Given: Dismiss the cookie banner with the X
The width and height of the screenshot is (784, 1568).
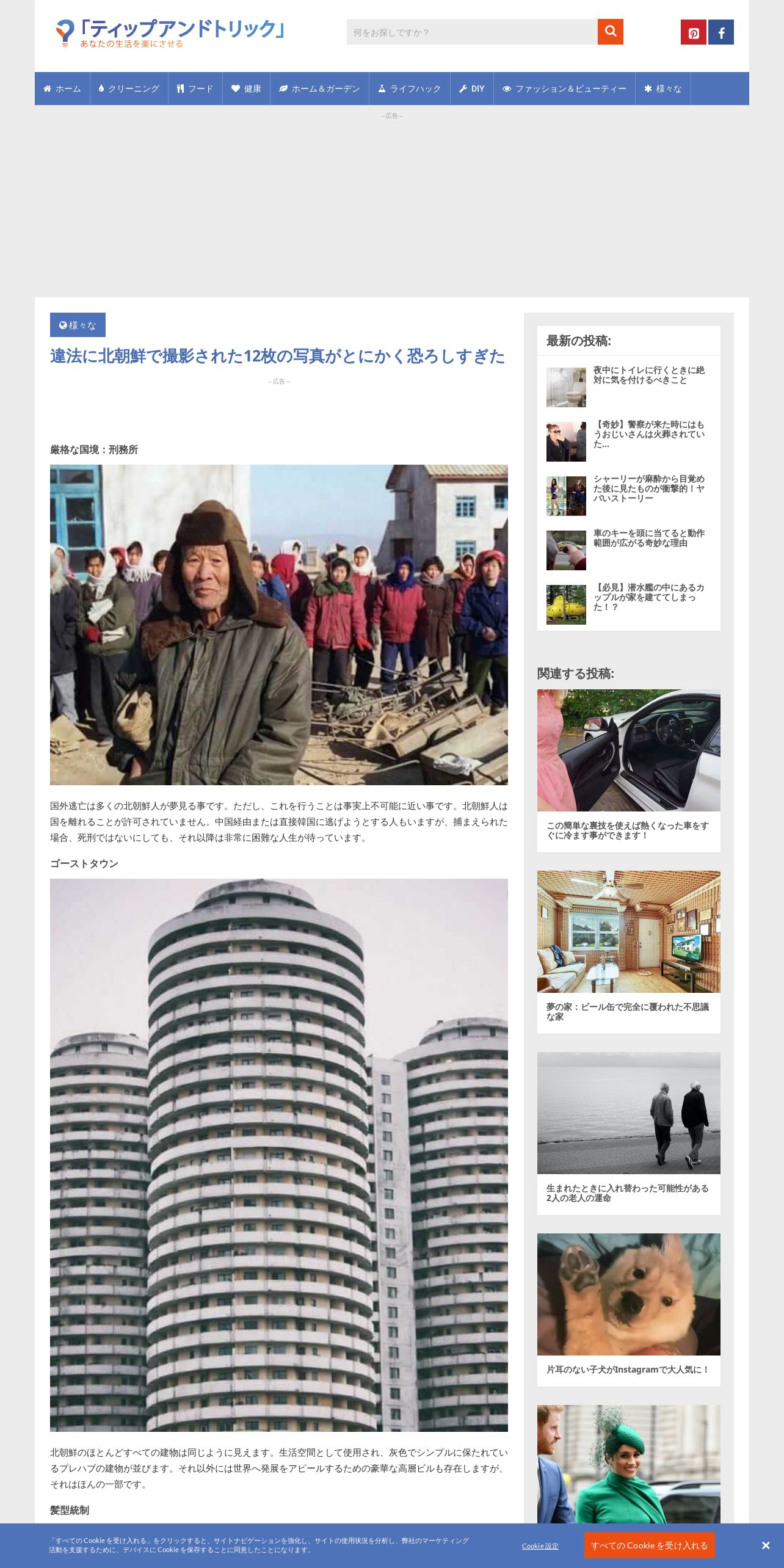Looking at the screenshot, I should pos(765,1545).
